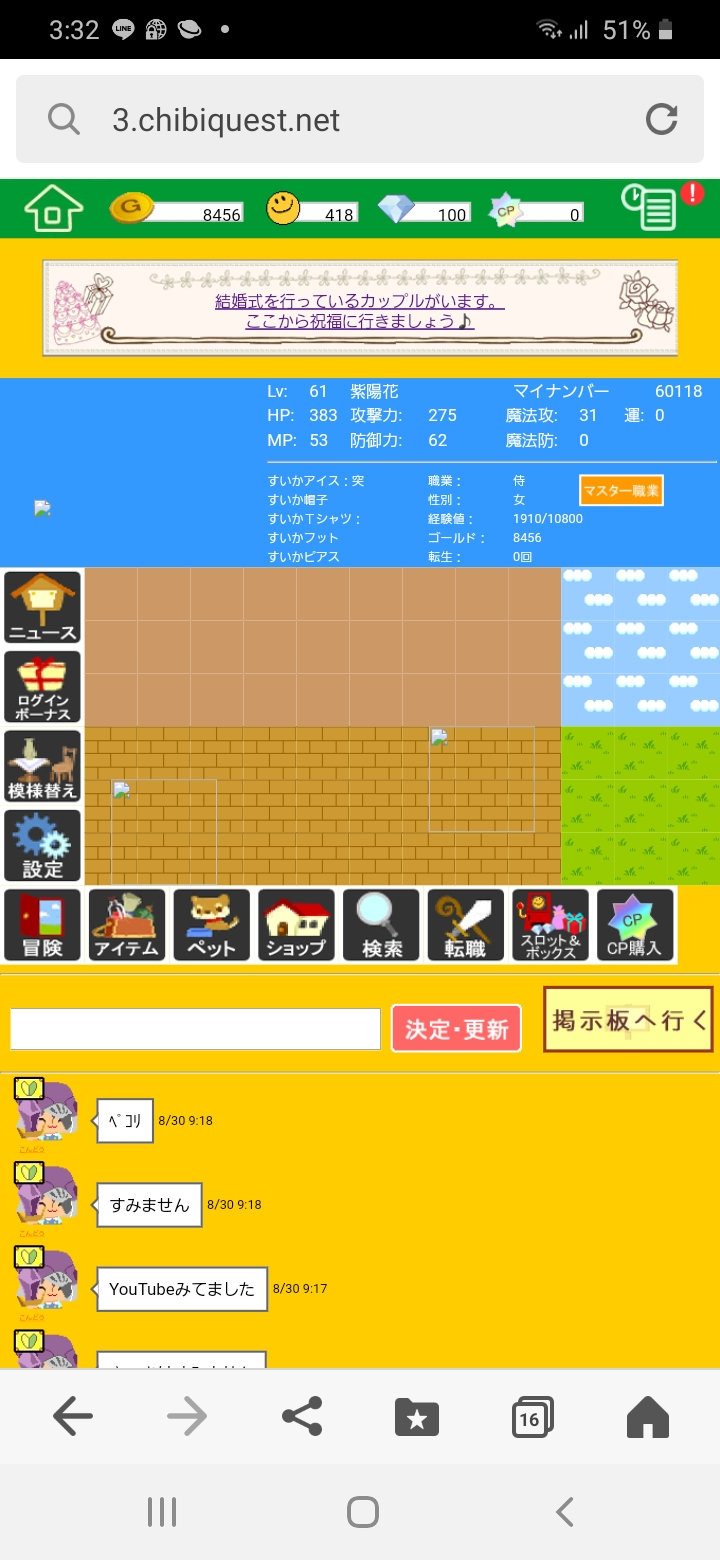Open the ペット menu
The width and height of the screenshot is (720, 1560).
tap(212, 925)
